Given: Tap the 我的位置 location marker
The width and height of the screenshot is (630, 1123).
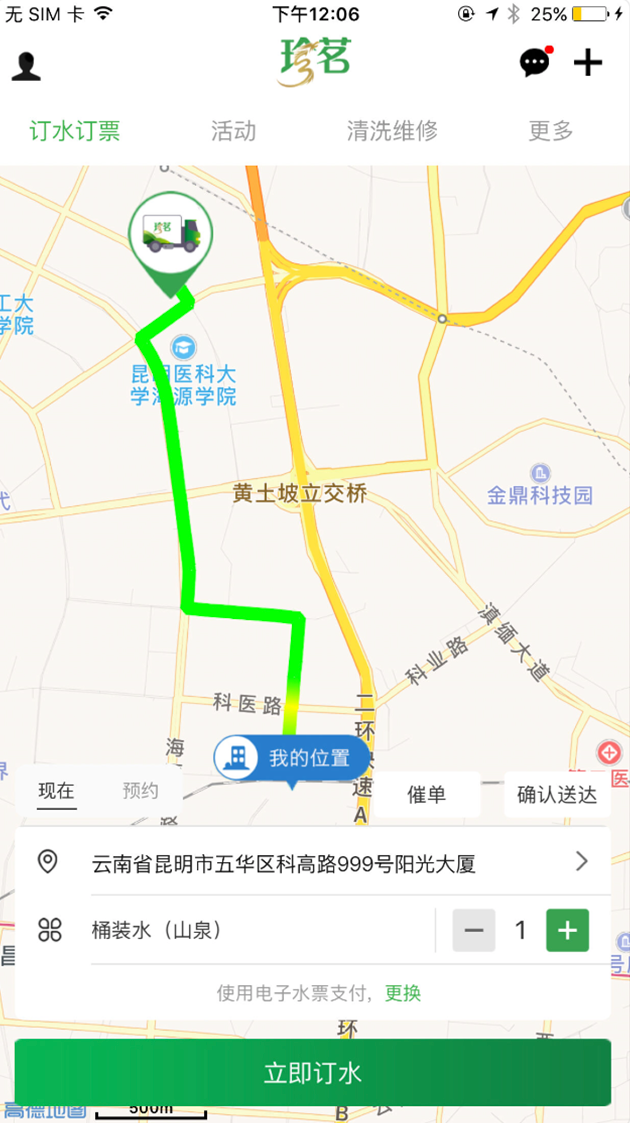Looking at the screenshot, I should click(292, 758).
